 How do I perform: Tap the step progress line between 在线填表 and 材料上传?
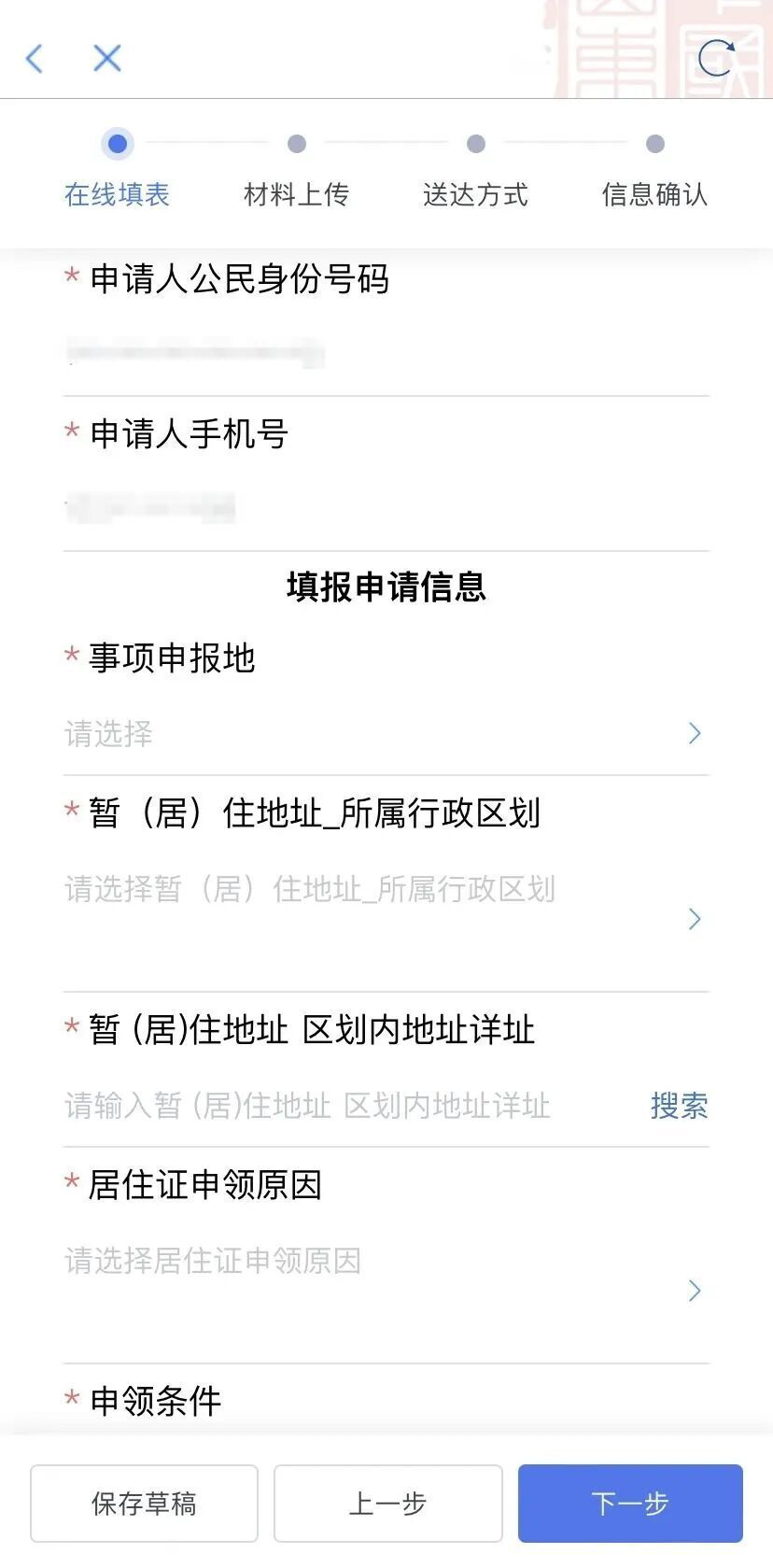205,144
